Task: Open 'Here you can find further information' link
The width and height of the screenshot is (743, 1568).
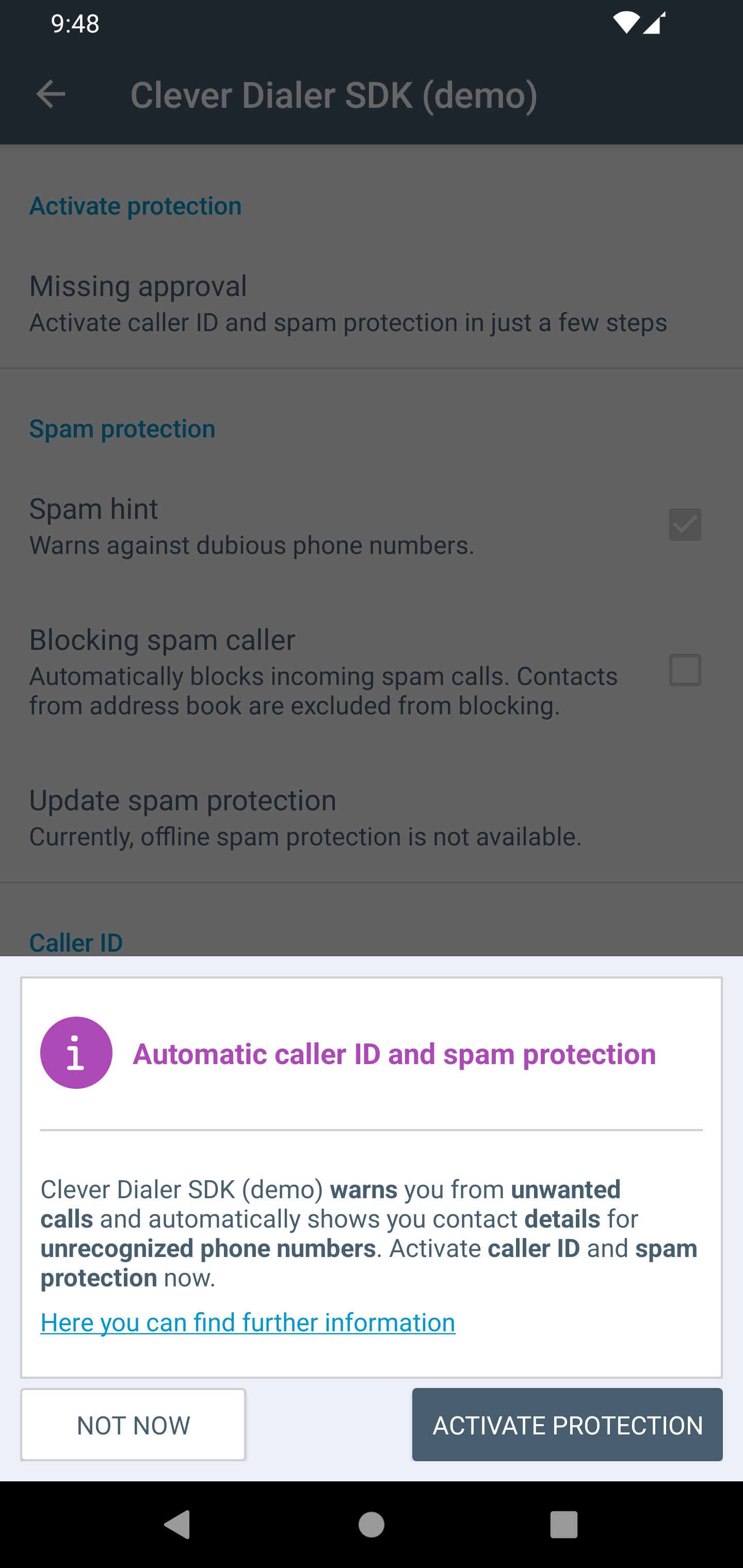Action: [248, 1322]
